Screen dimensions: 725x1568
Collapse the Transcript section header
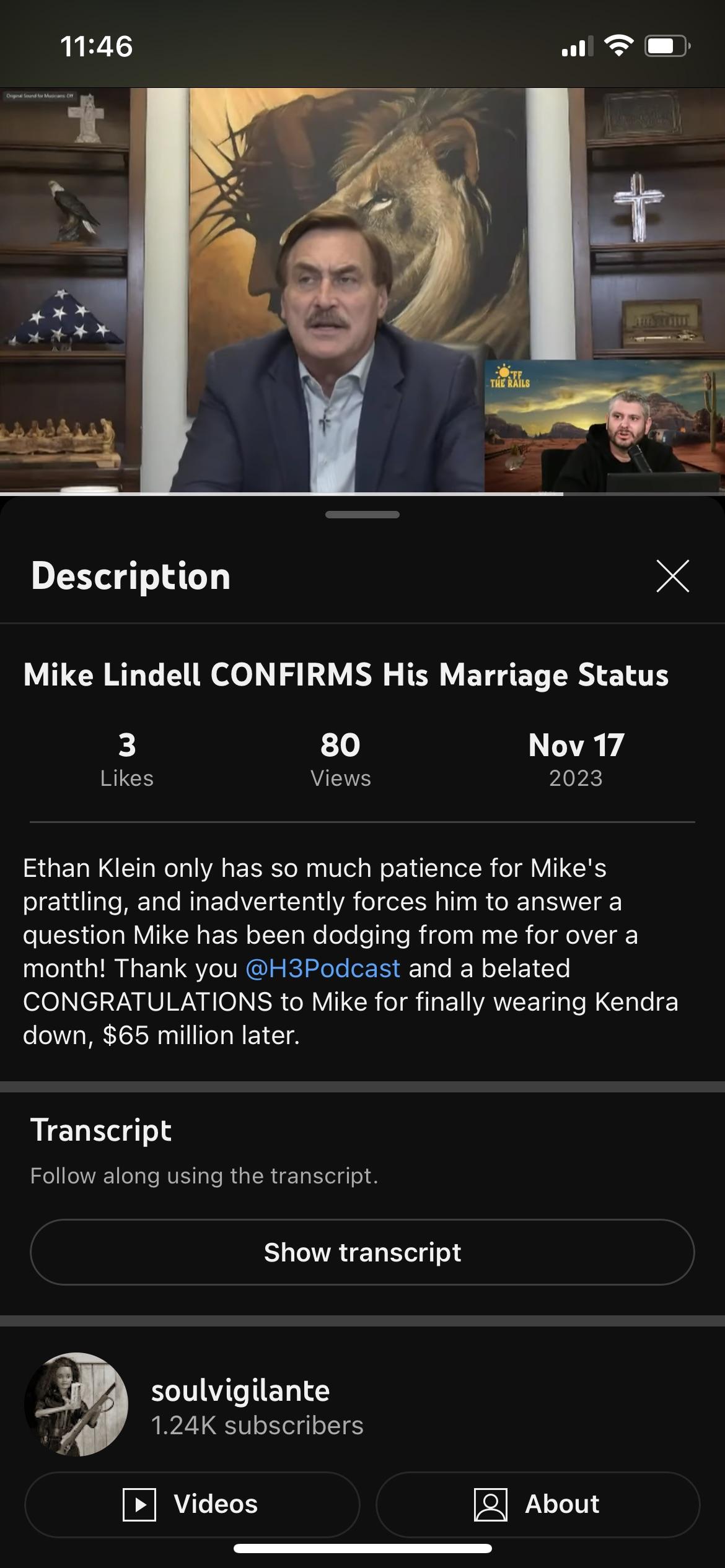click(102, 1130)
